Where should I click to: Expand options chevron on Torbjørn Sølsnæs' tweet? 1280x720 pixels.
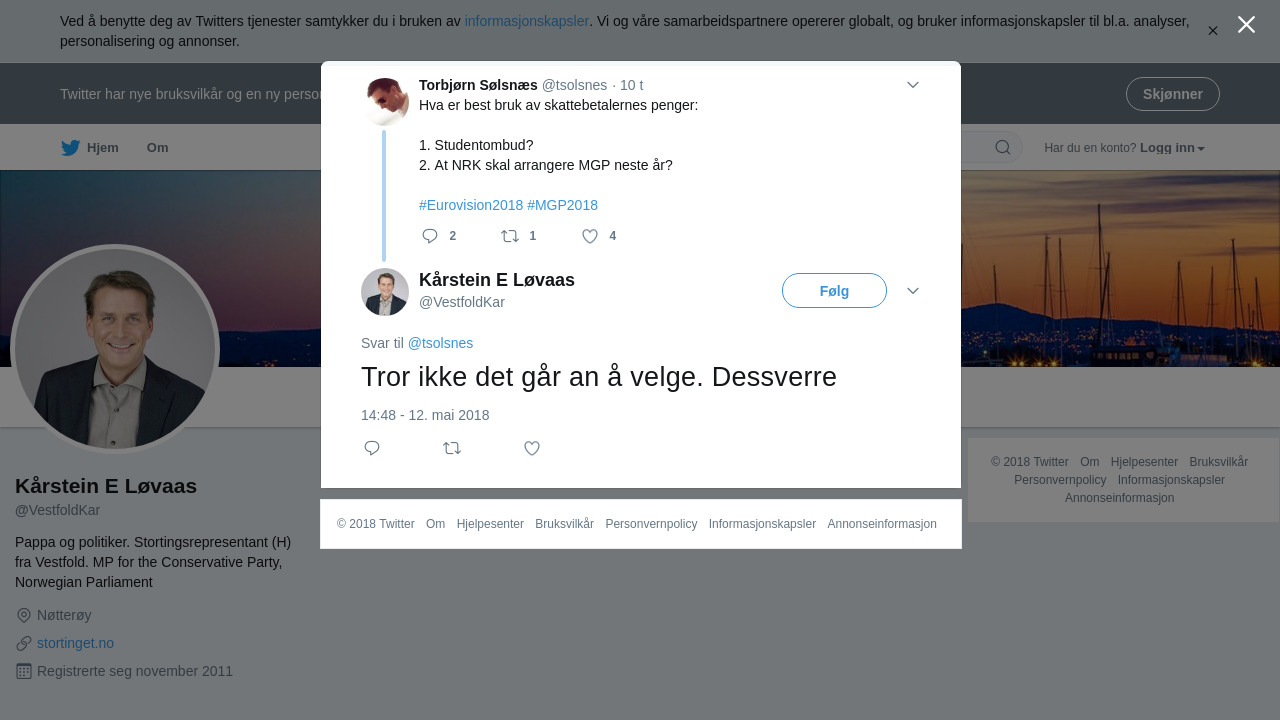[913, 85]
